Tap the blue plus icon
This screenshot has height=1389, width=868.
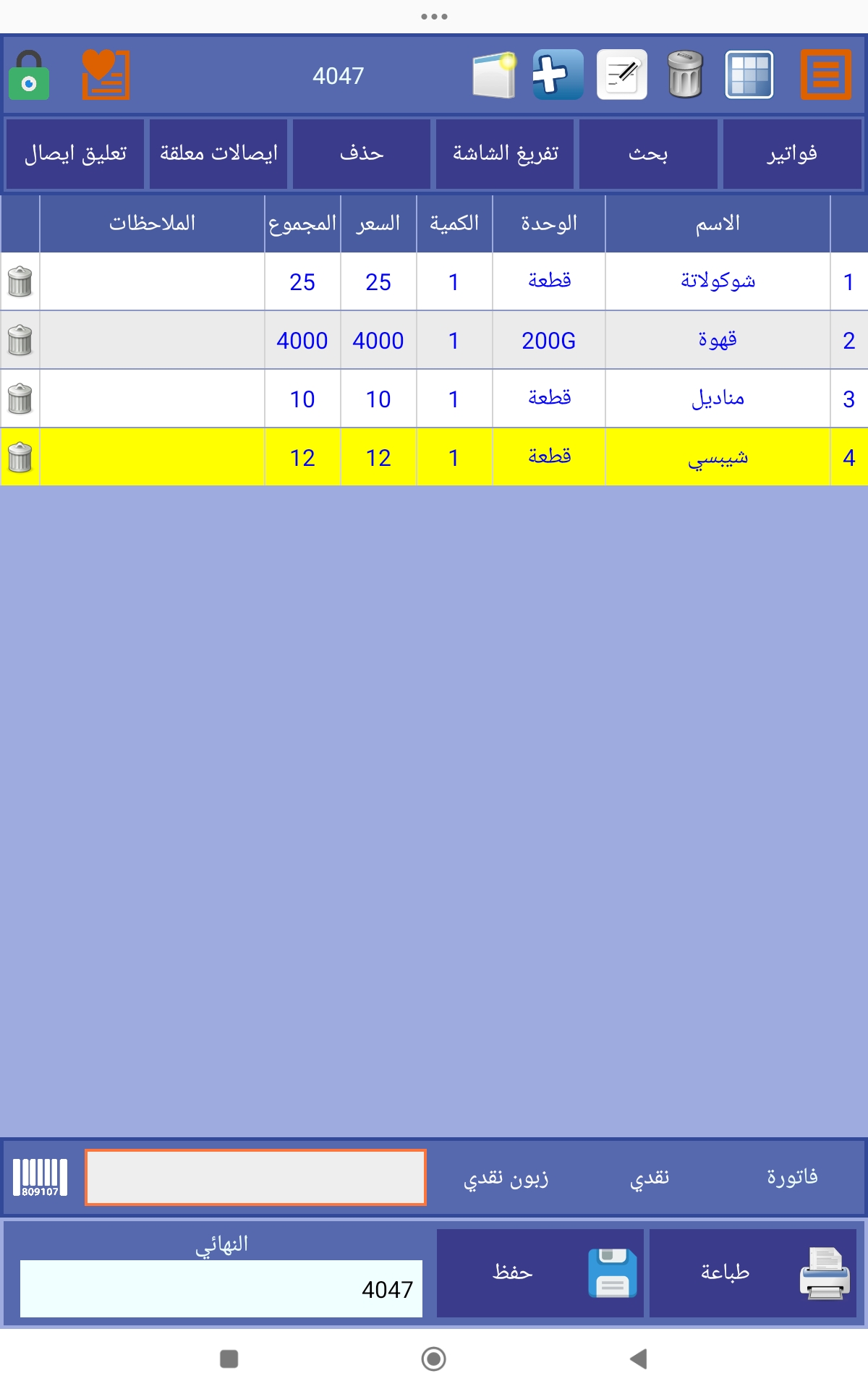tap(558, 75)
